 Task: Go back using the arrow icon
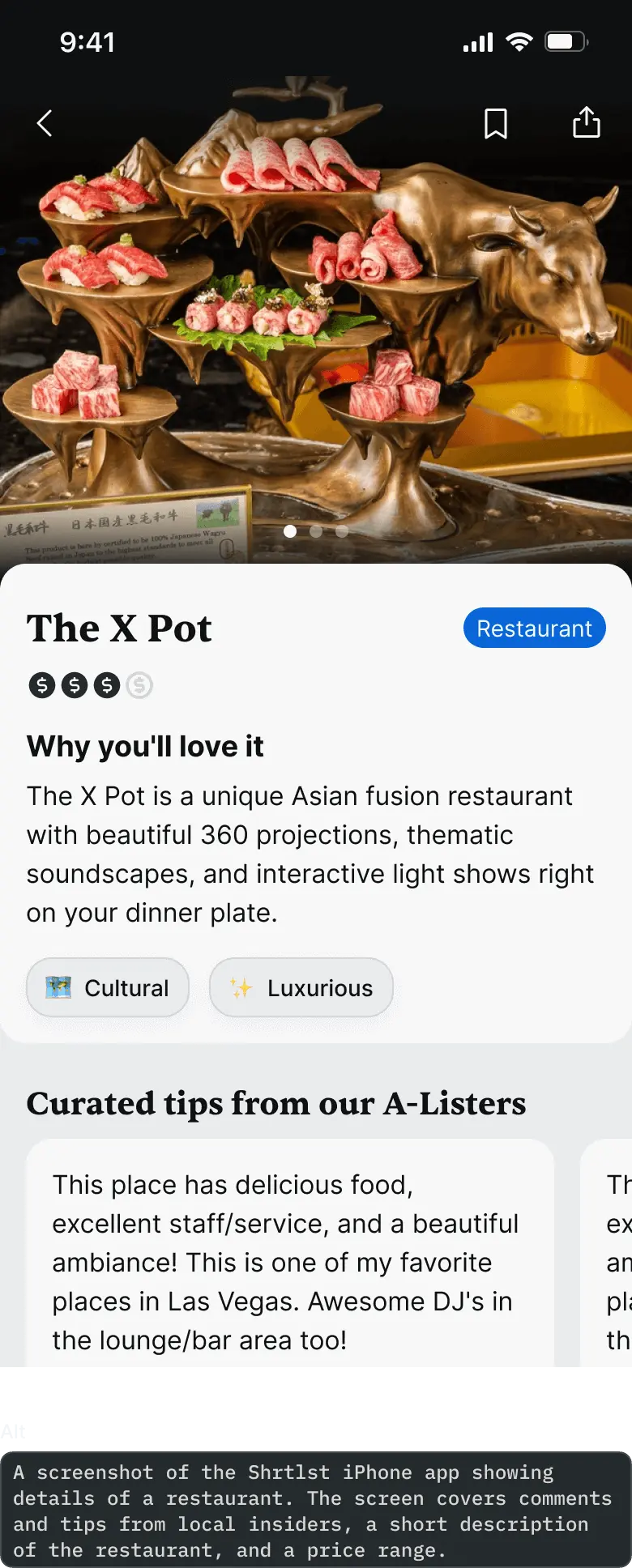coord(45,124)
